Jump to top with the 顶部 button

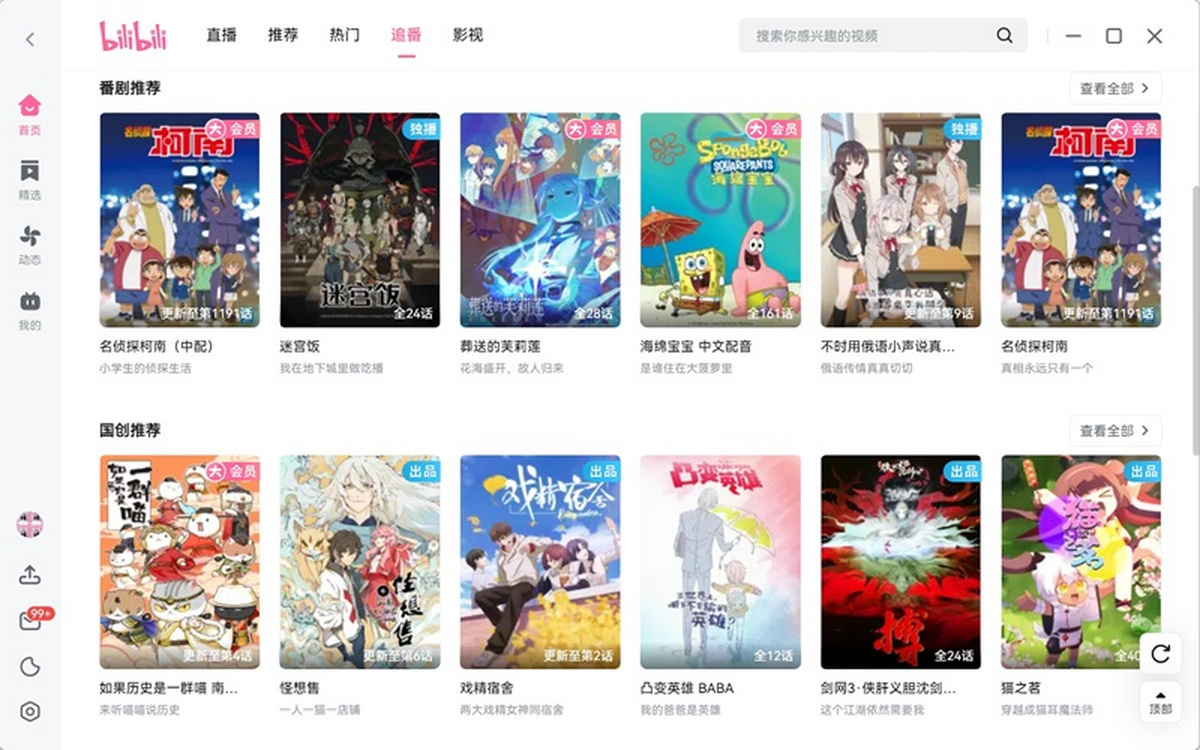(x=1160, y=700)
